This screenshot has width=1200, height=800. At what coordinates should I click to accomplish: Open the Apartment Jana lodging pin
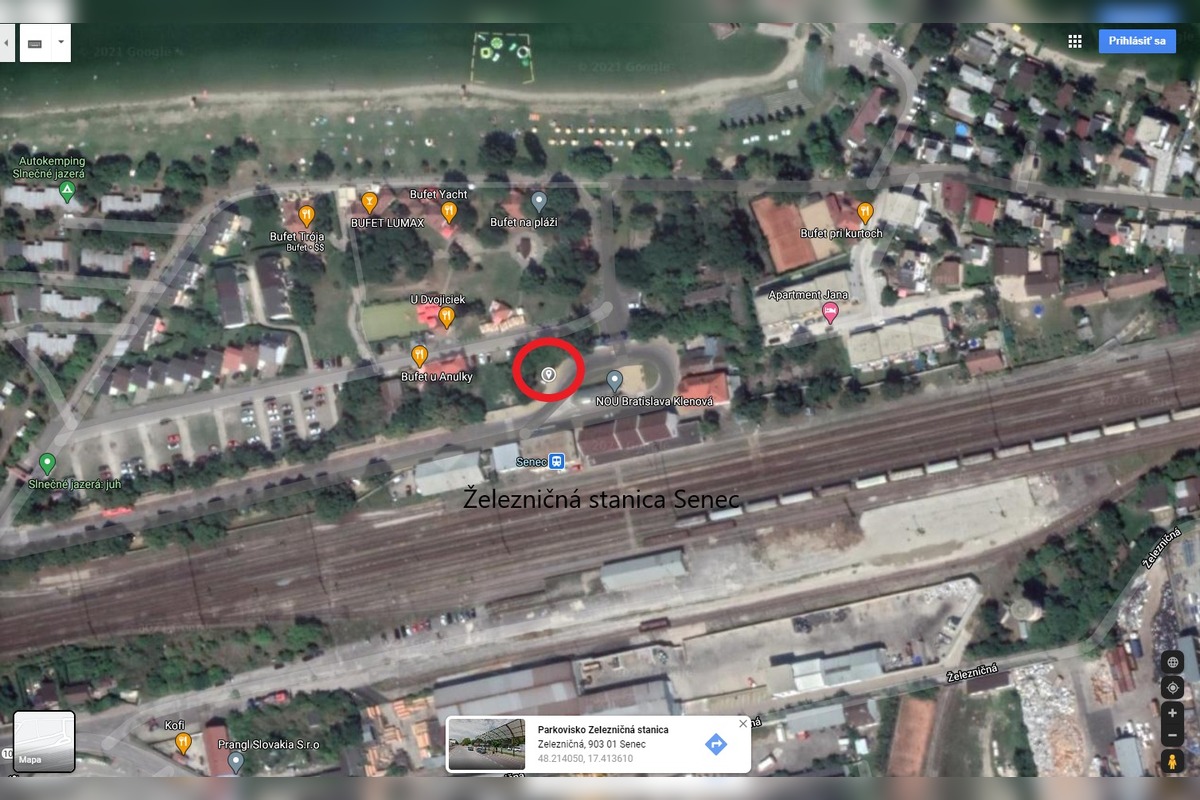point(830,312)
